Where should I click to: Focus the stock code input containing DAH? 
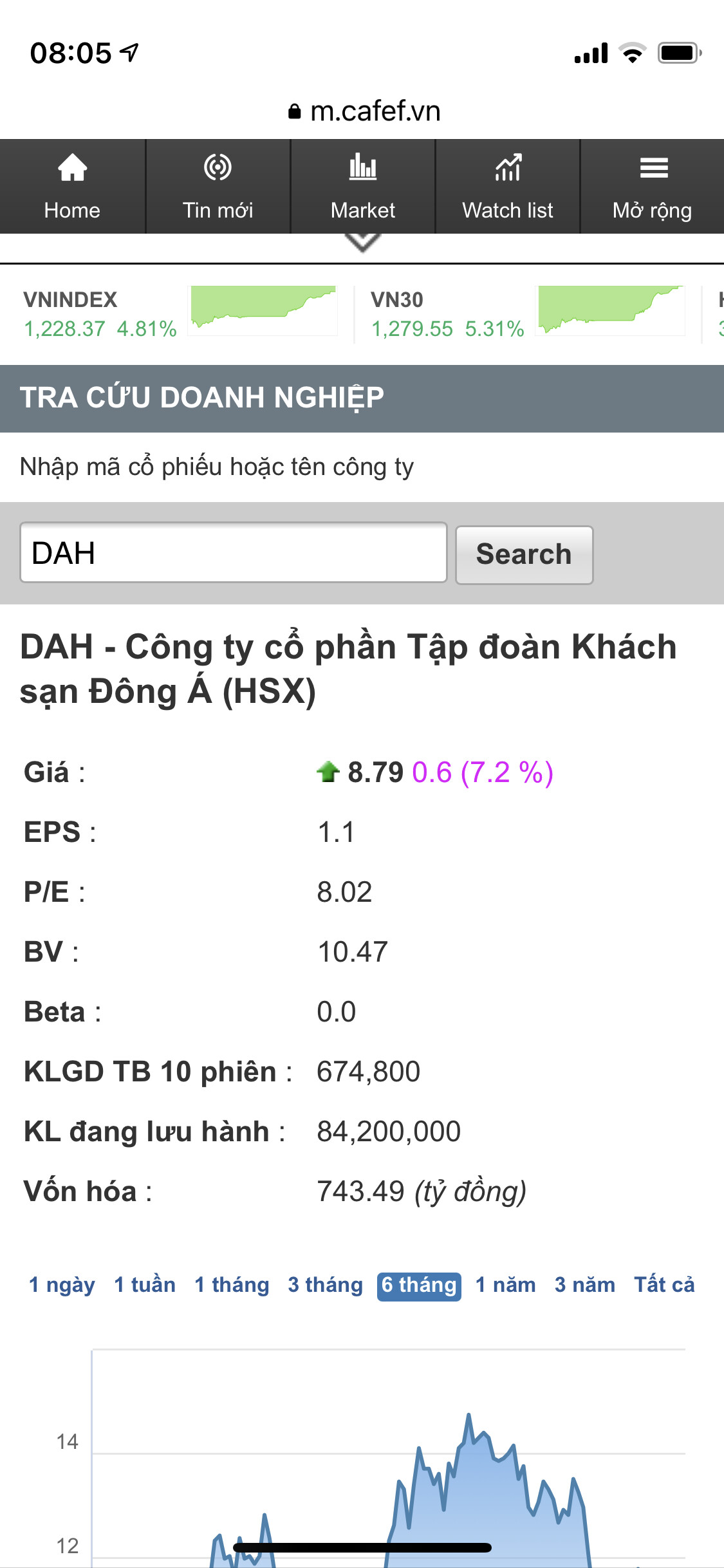pos(233,553)
